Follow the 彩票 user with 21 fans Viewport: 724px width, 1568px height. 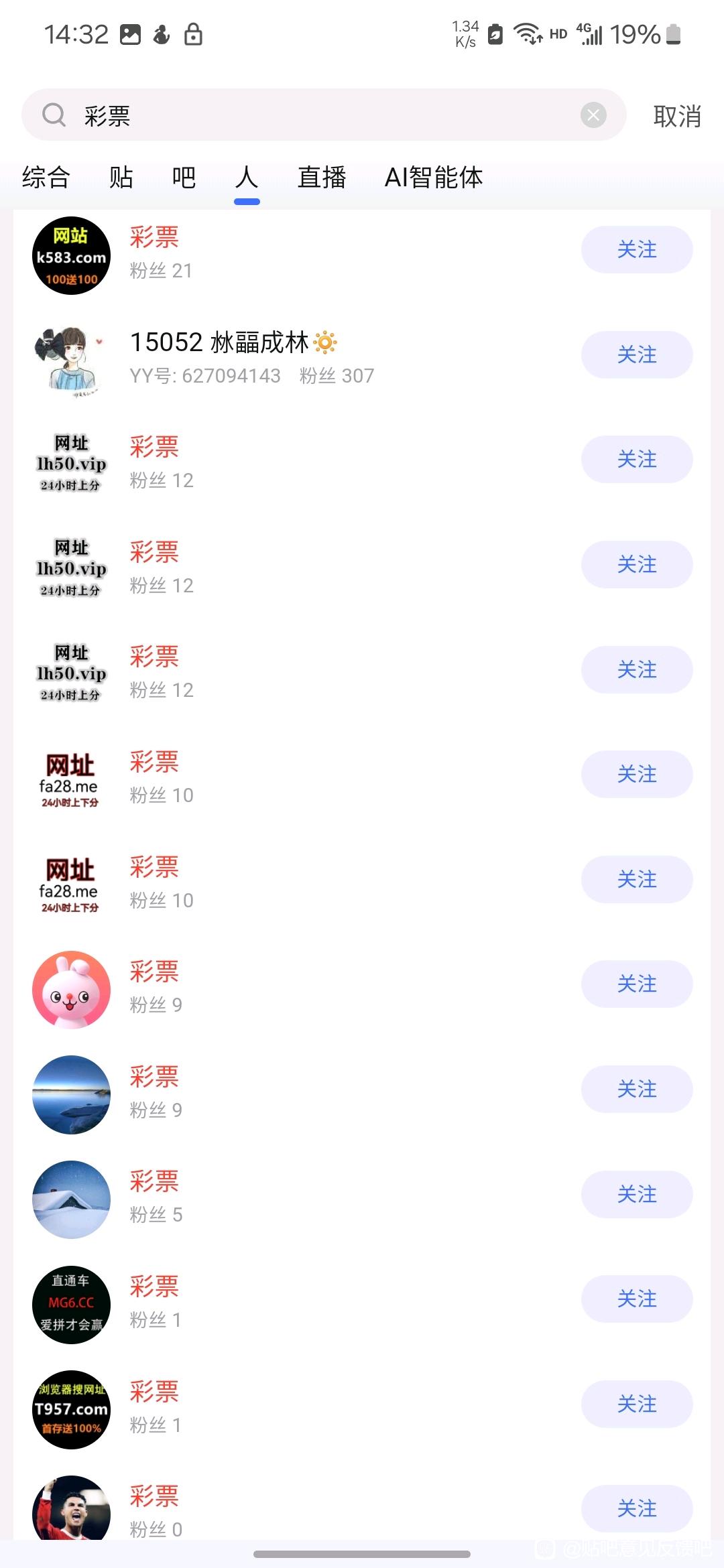(636, 250)
